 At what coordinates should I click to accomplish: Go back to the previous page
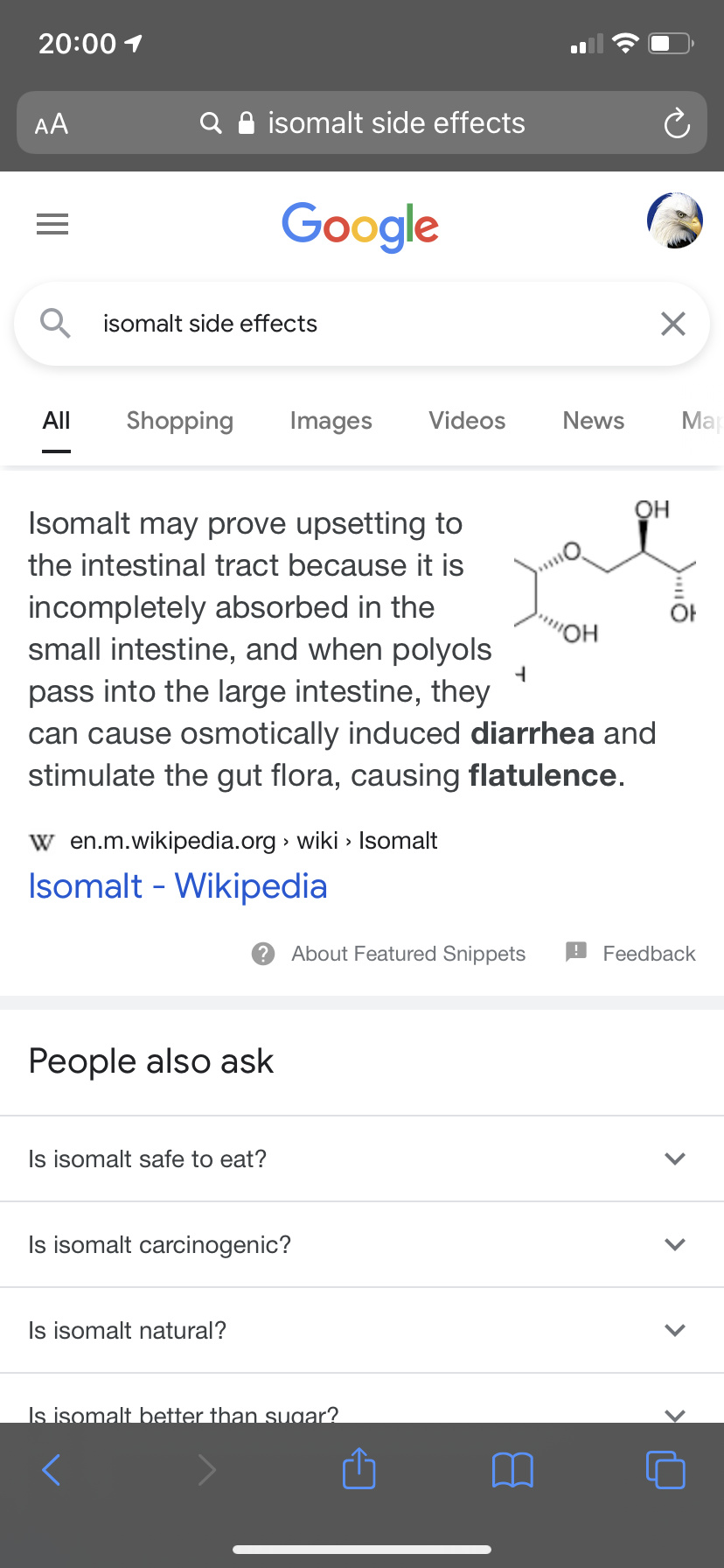[x=52, y=1470]
